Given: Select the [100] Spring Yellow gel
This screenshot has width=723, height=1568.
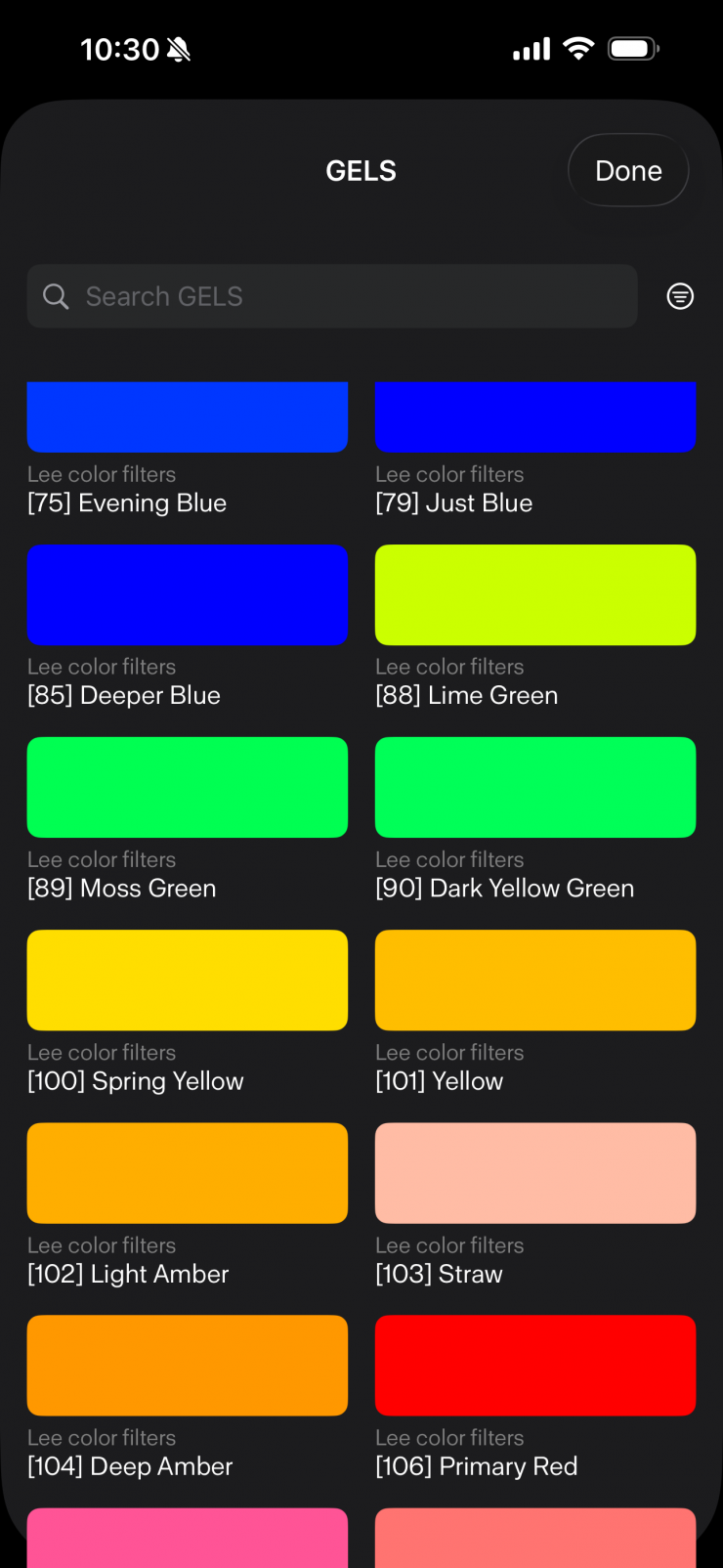Looking at the screenshot, I should [x=187, y=980].
